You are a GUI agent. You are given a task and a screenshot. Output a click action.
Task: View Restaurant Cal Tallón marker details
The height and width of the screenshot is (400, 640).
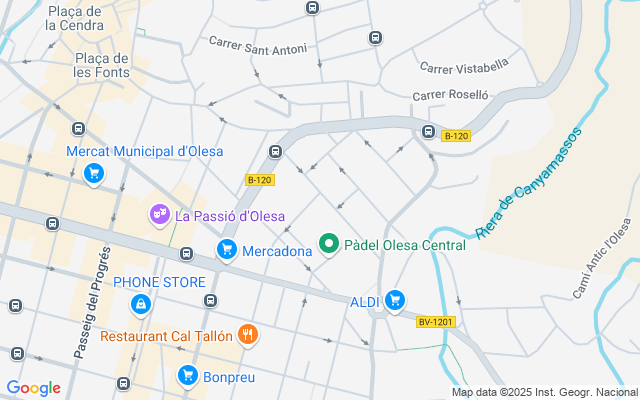point(248,336)
